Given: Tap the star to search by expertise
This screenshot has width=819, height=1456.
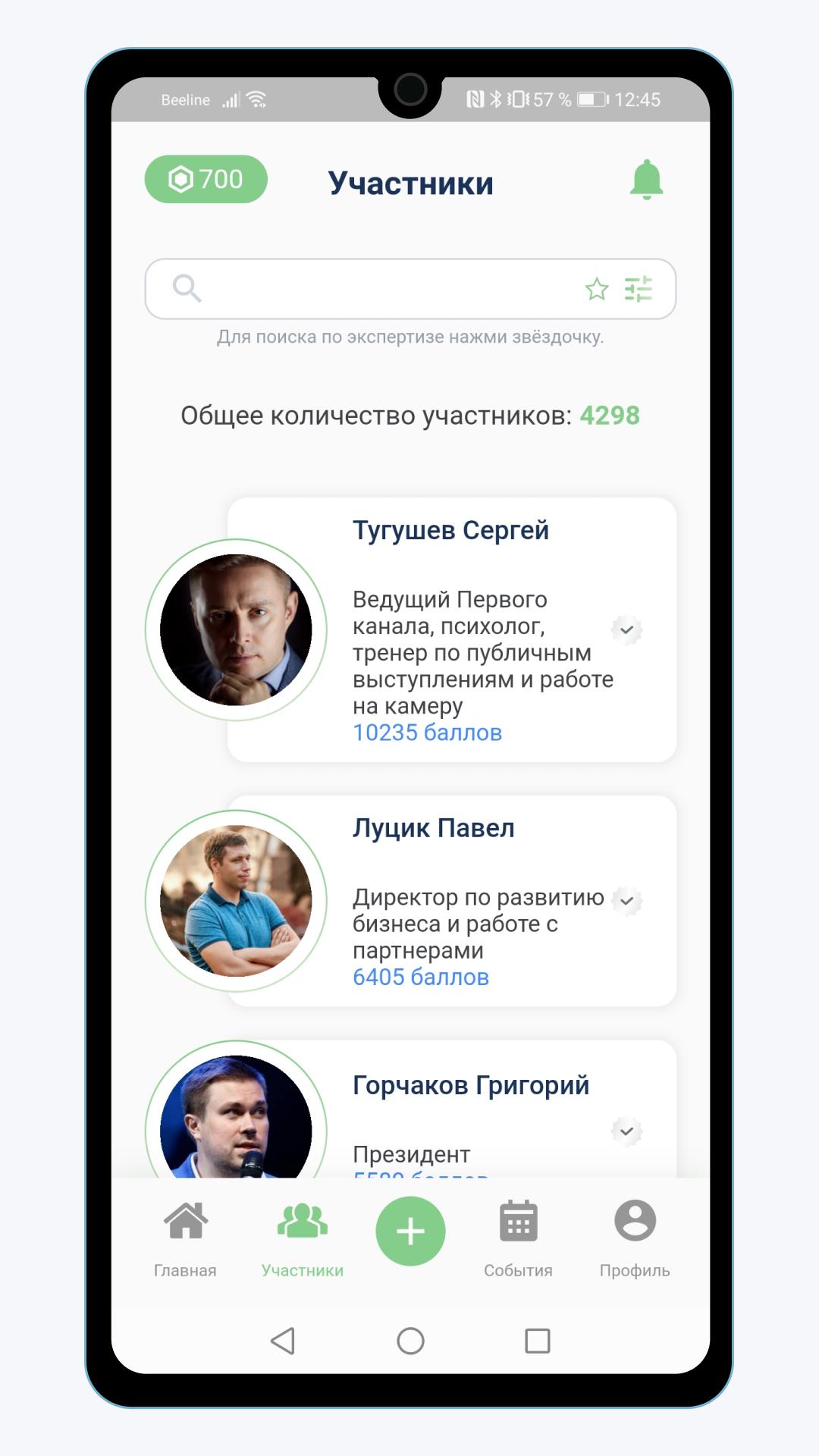Looking at the screenshot, I should click(x=597, y=289).
